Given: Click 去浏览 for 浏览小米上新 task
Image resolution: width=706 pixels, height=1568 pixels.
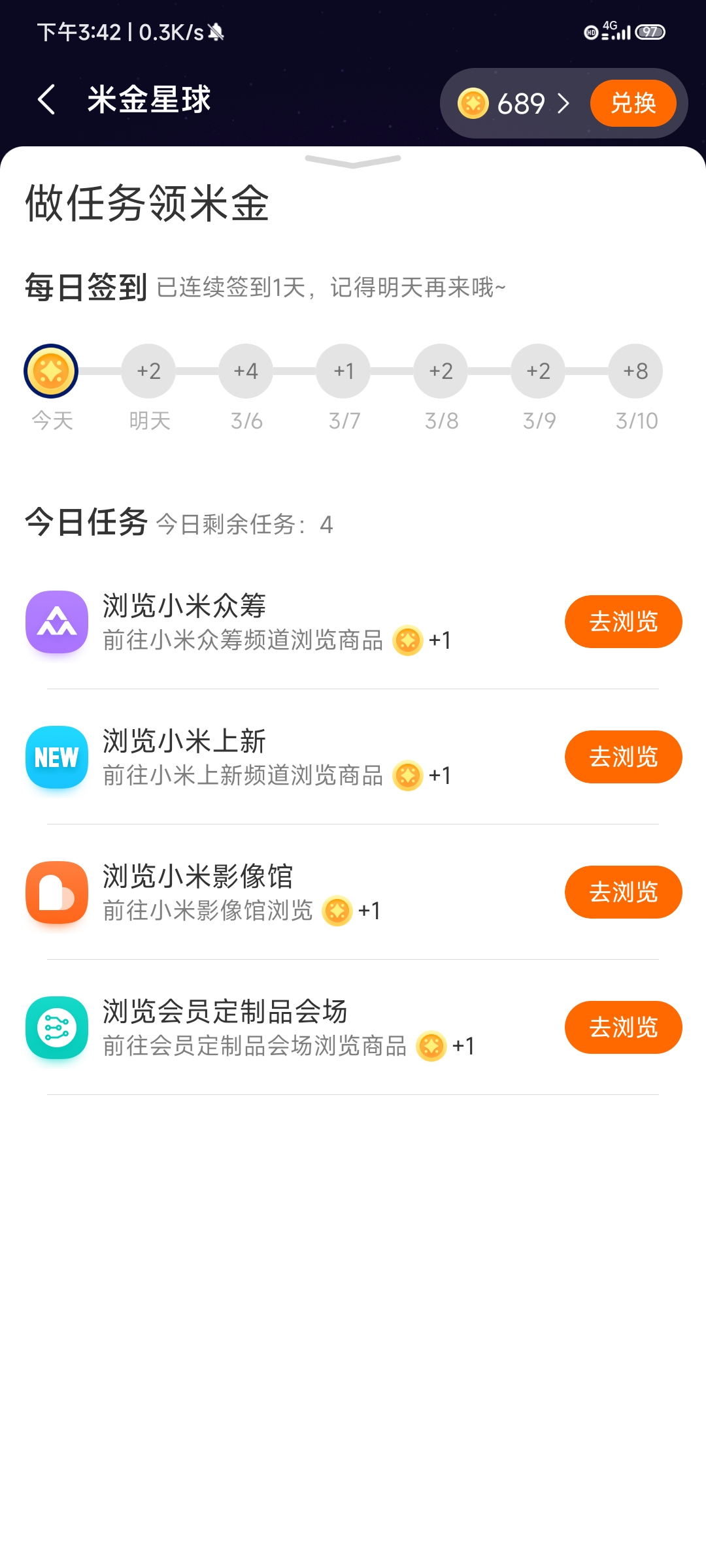Looking at the screenshot, I should [x=622, y=757].
